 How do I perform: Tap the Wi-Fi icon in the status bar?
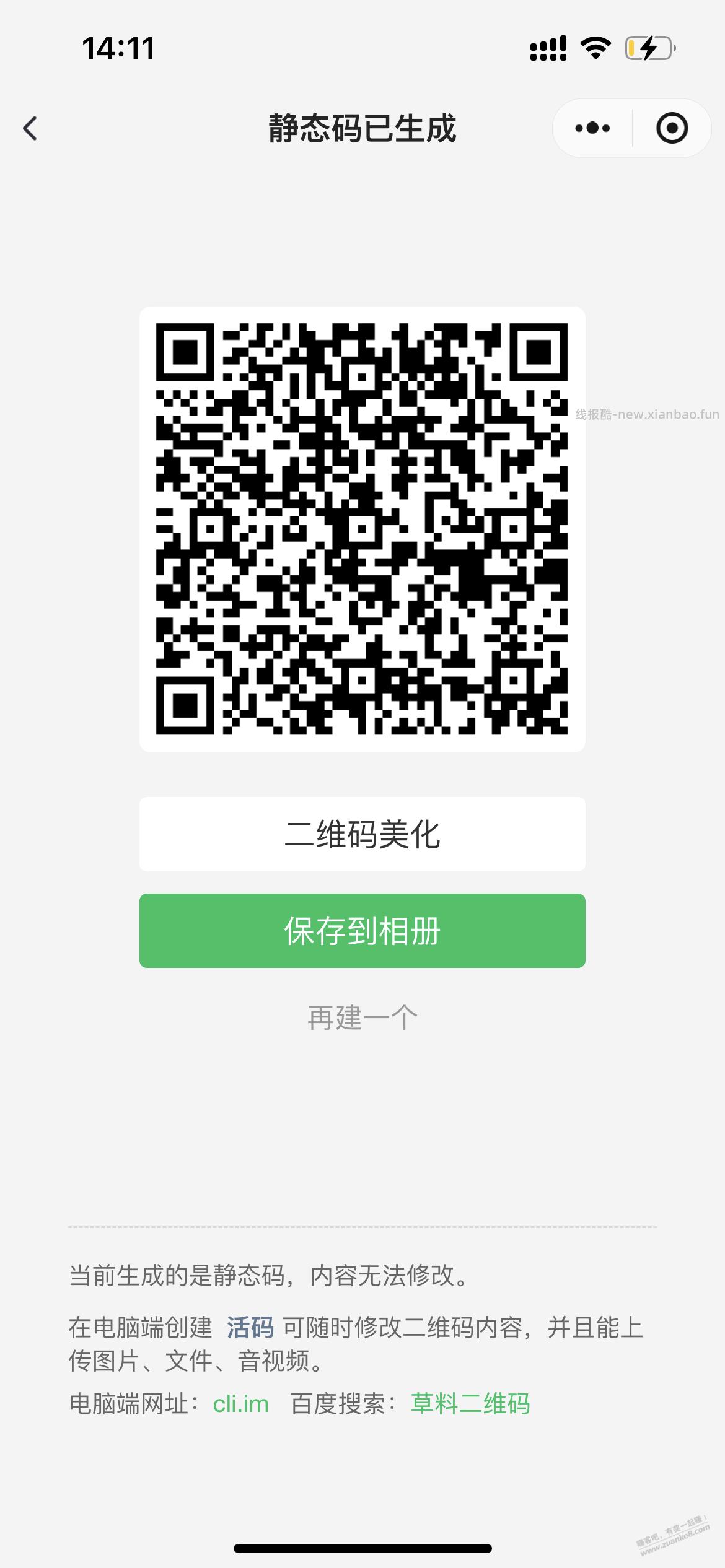(x=596, y=48)
